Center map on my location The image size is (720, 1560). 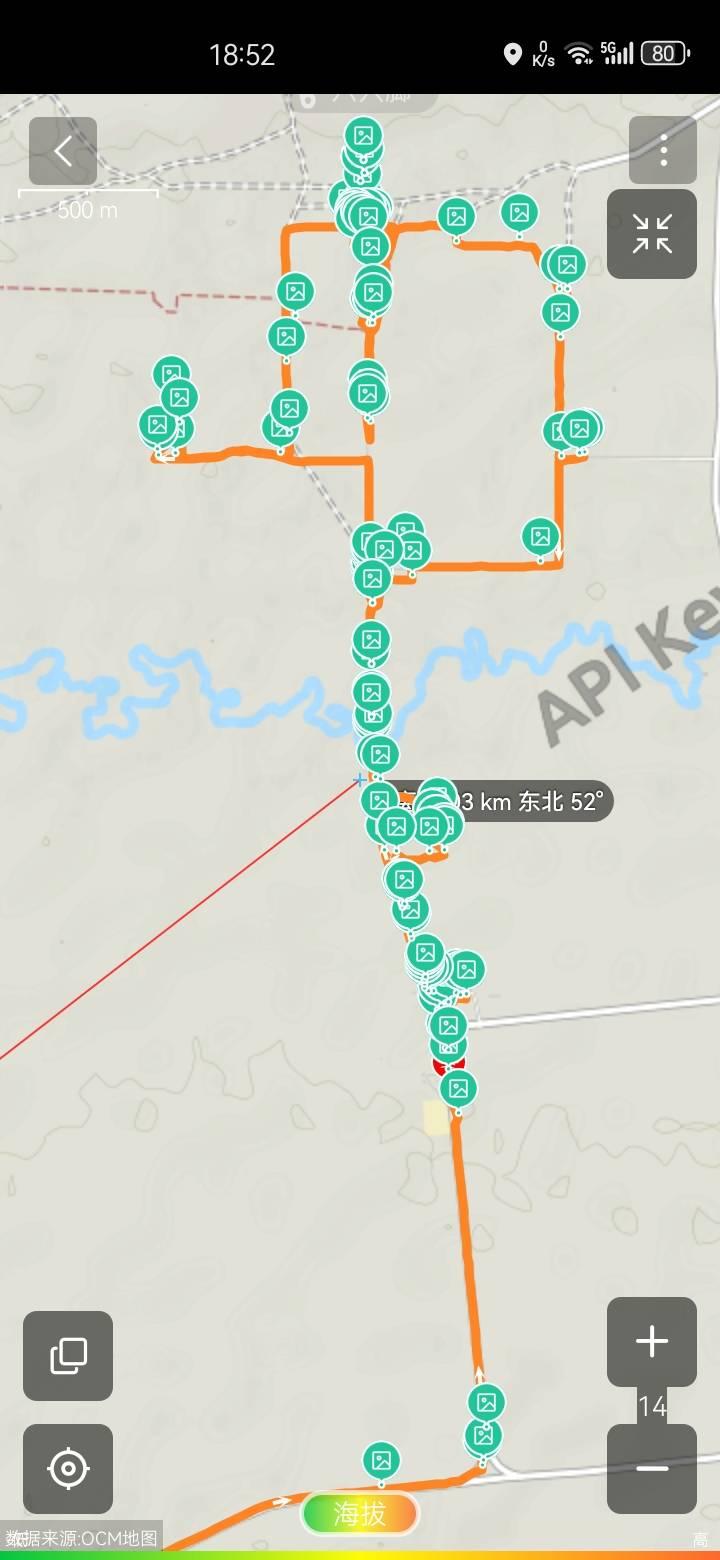pyautogui.click(x=68, y=1468)
